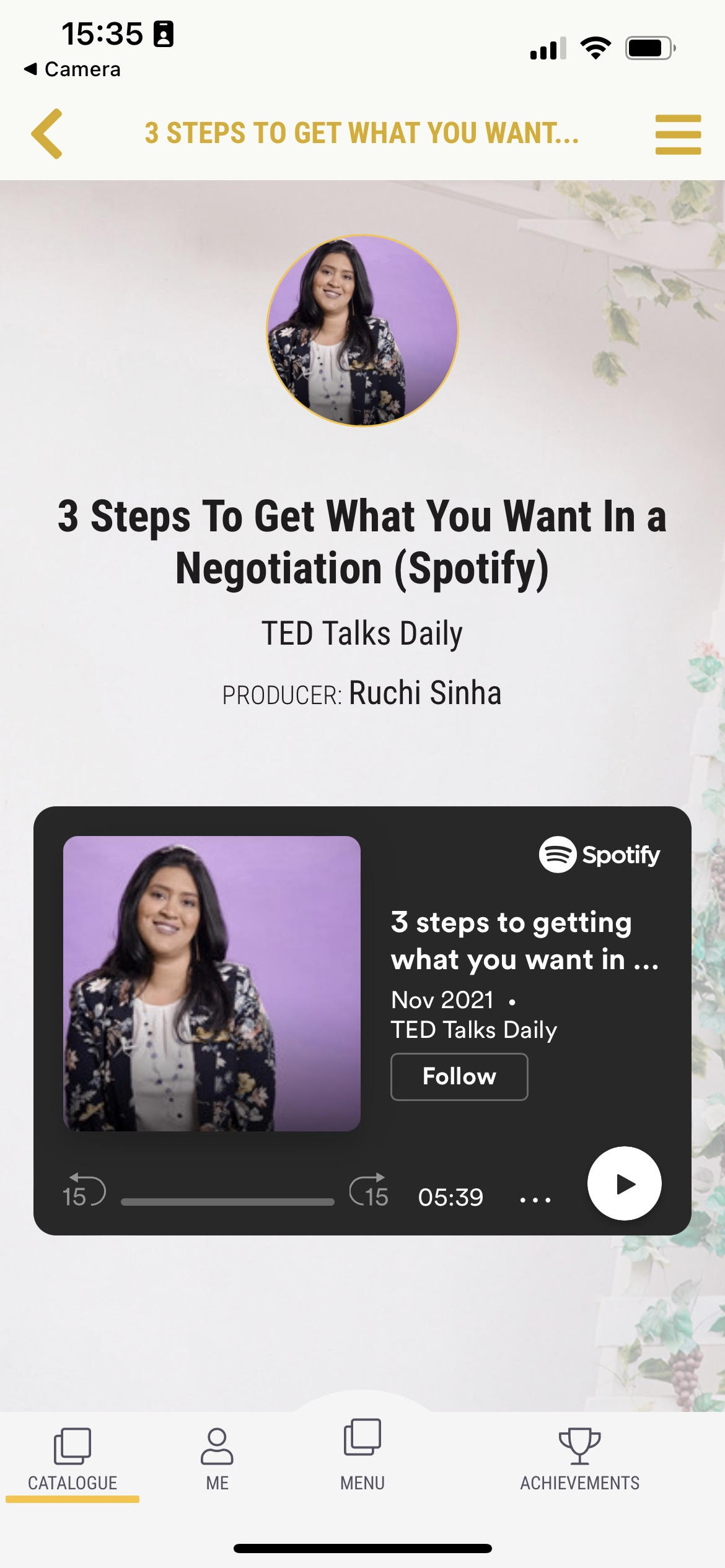Skip forward 15 seconds

pos(369,1190)
